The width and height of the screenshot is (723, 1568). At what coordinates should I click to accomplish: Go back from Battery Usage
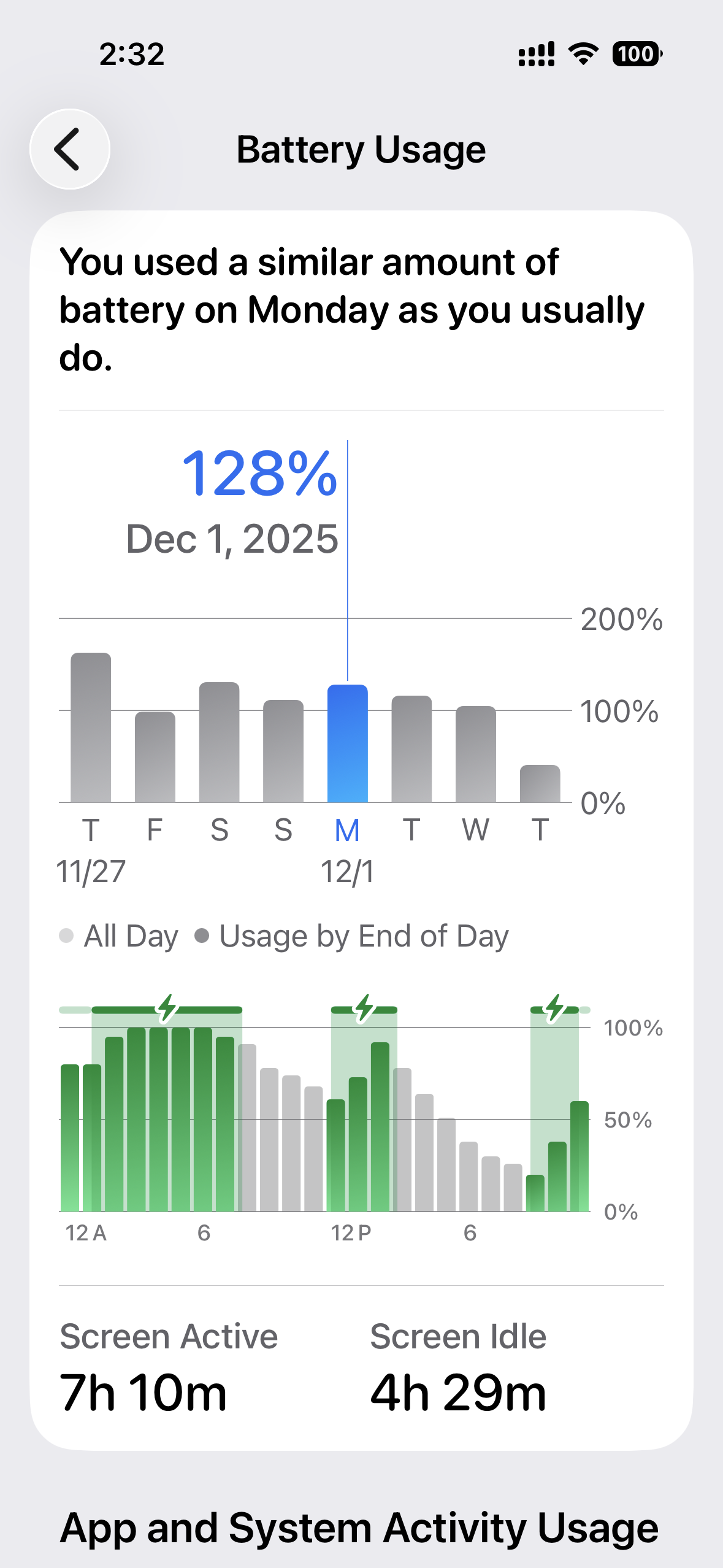69,149
